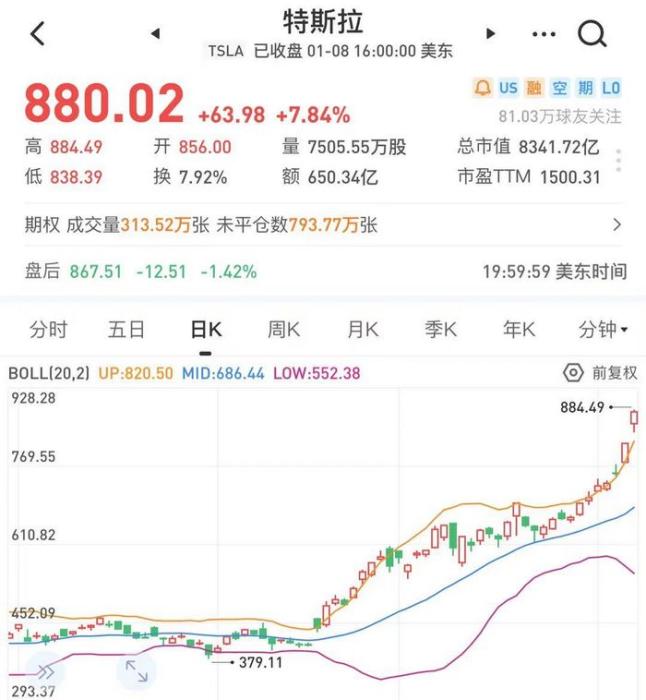The width and height of the screenshot is (646, 700).
Task: Expand the chart to full screen
Action: click(135, 670)
